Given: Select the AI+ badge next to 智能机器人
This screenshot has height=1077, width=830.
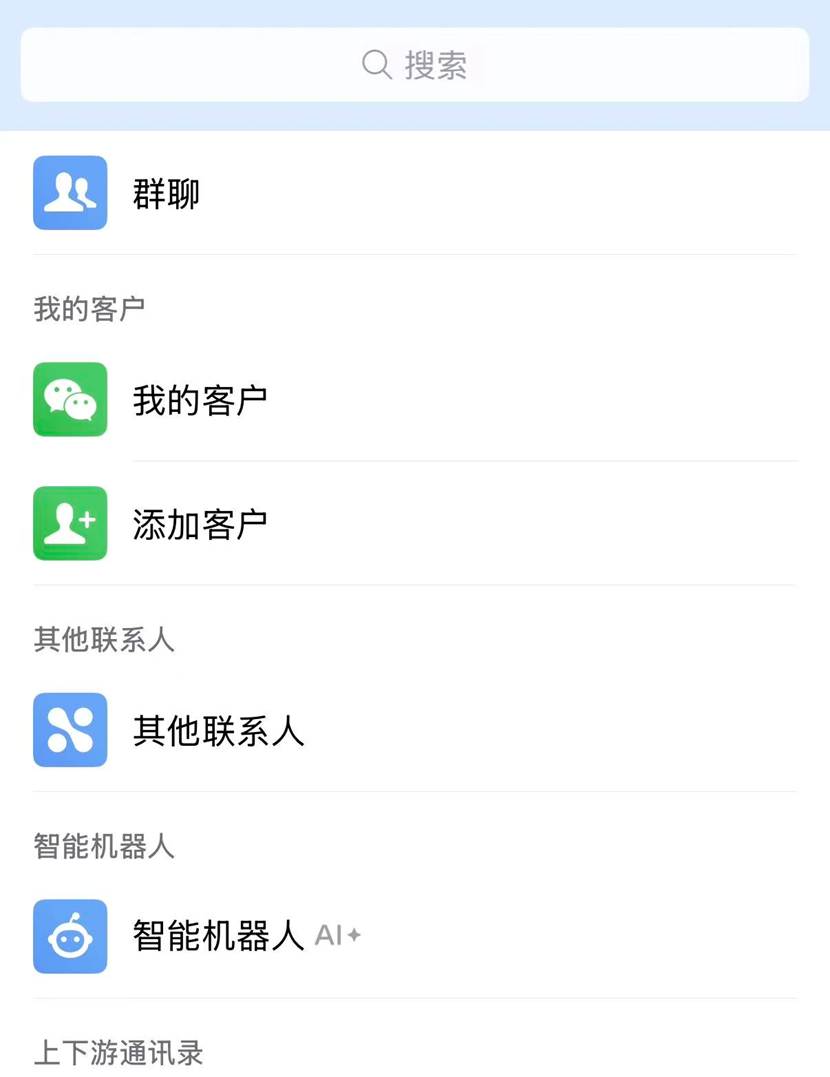Looking at the screenshot, I should click(x=337, y=937).
